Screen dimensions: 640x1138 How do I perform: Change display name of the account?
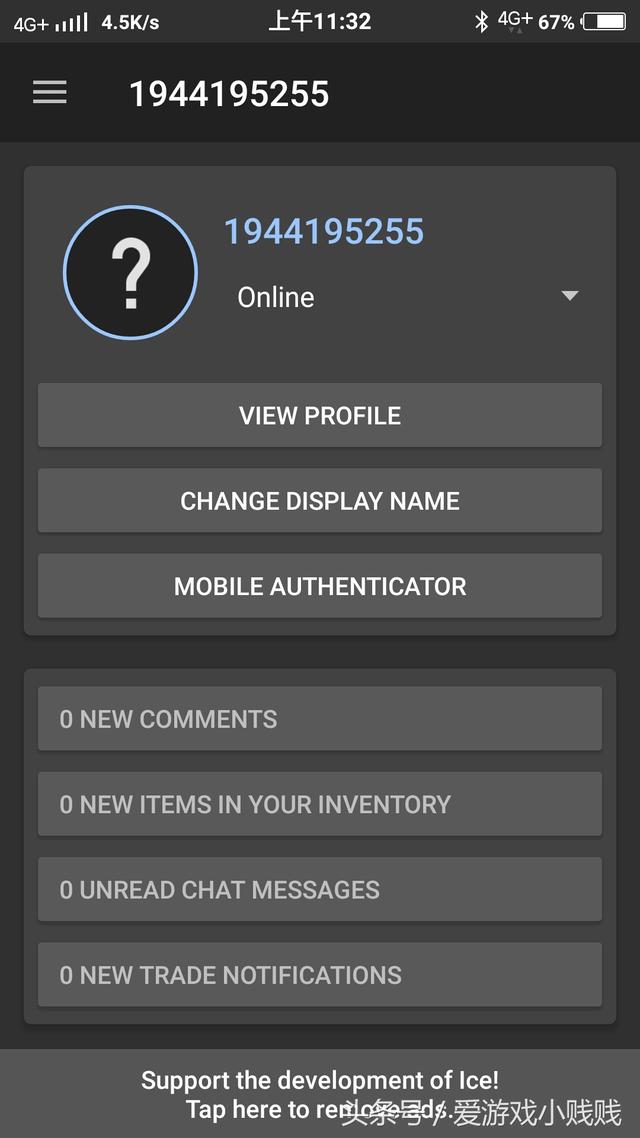click(320, 500)
